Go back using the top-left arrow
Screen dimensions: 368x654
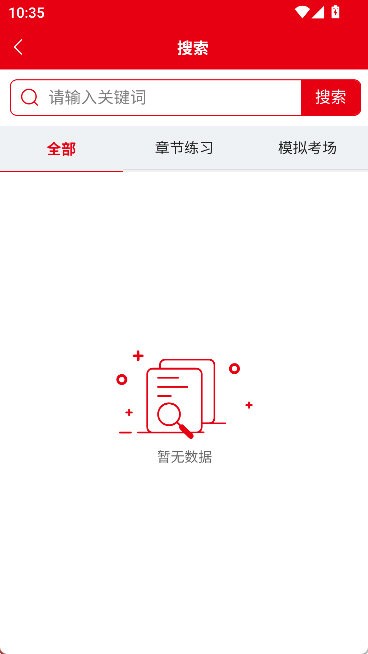18,47
